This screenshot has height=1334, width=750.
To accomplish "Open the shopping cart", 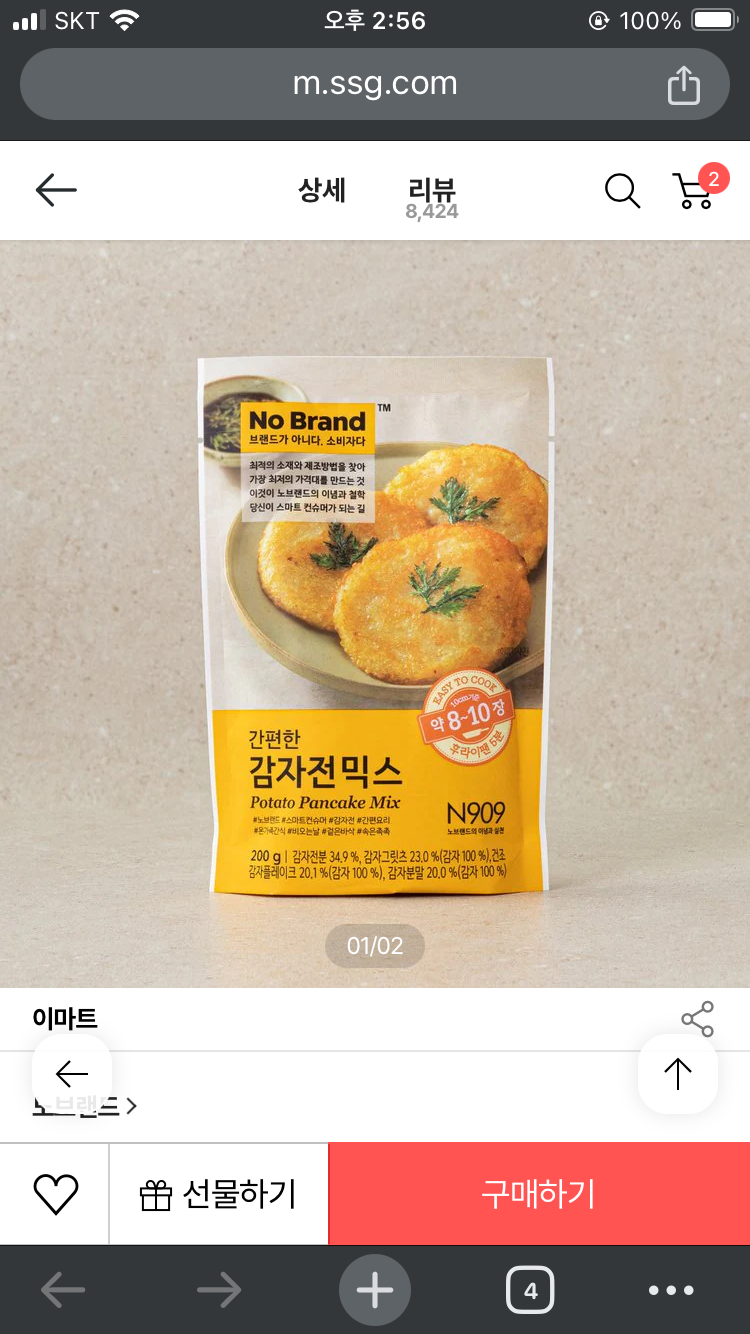I will point(696,188).
